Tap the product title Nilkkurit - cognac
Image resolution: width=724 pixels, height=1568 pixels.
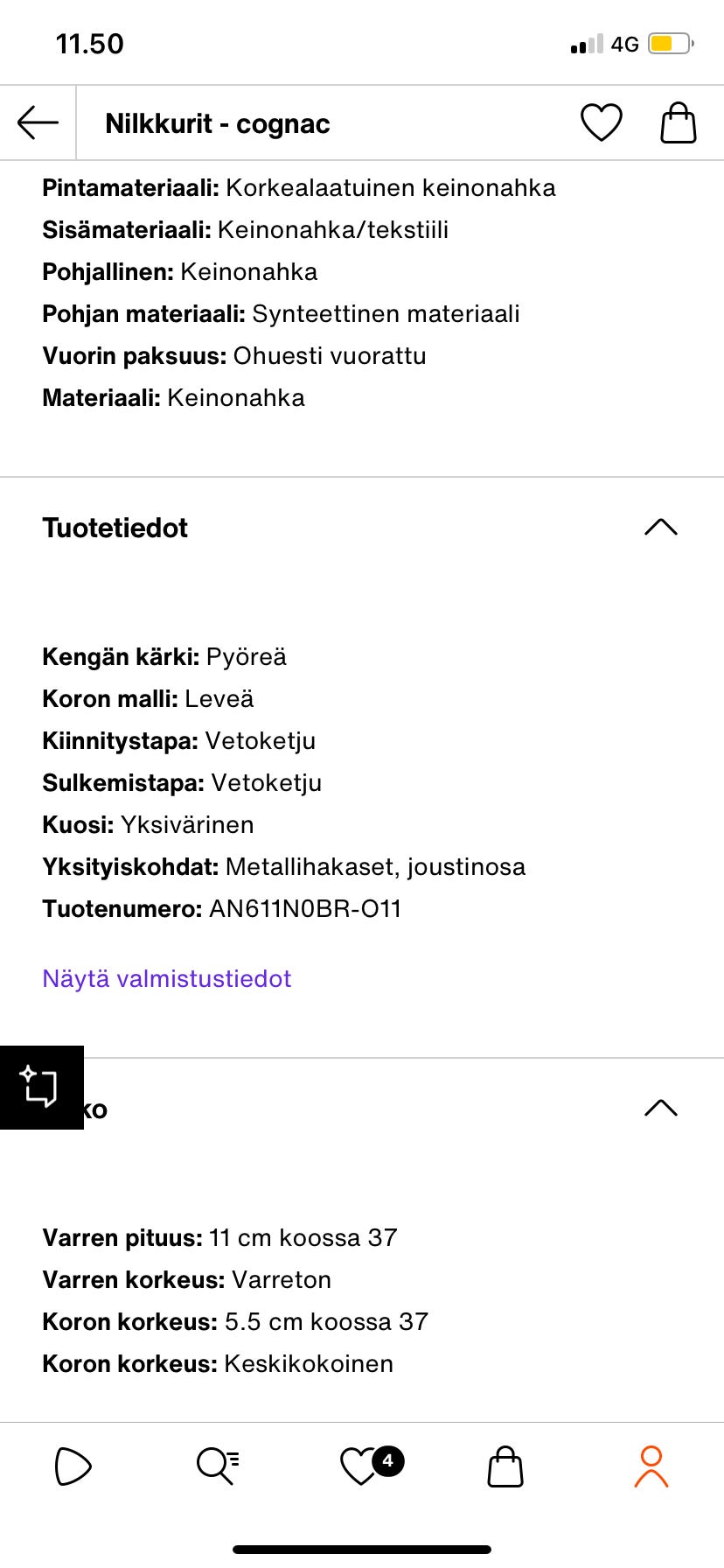coord(217,122)
